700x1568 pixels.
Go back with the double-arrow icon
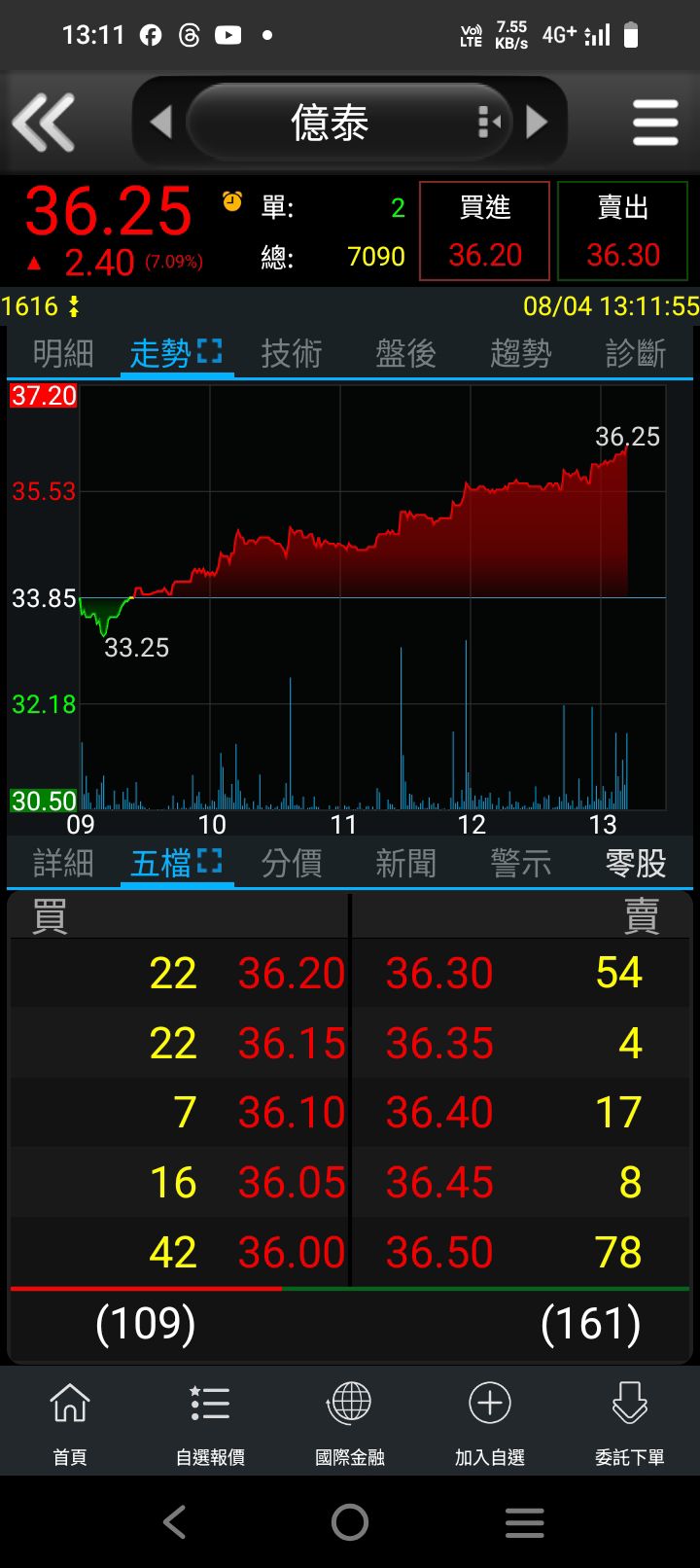pos(43,123)
